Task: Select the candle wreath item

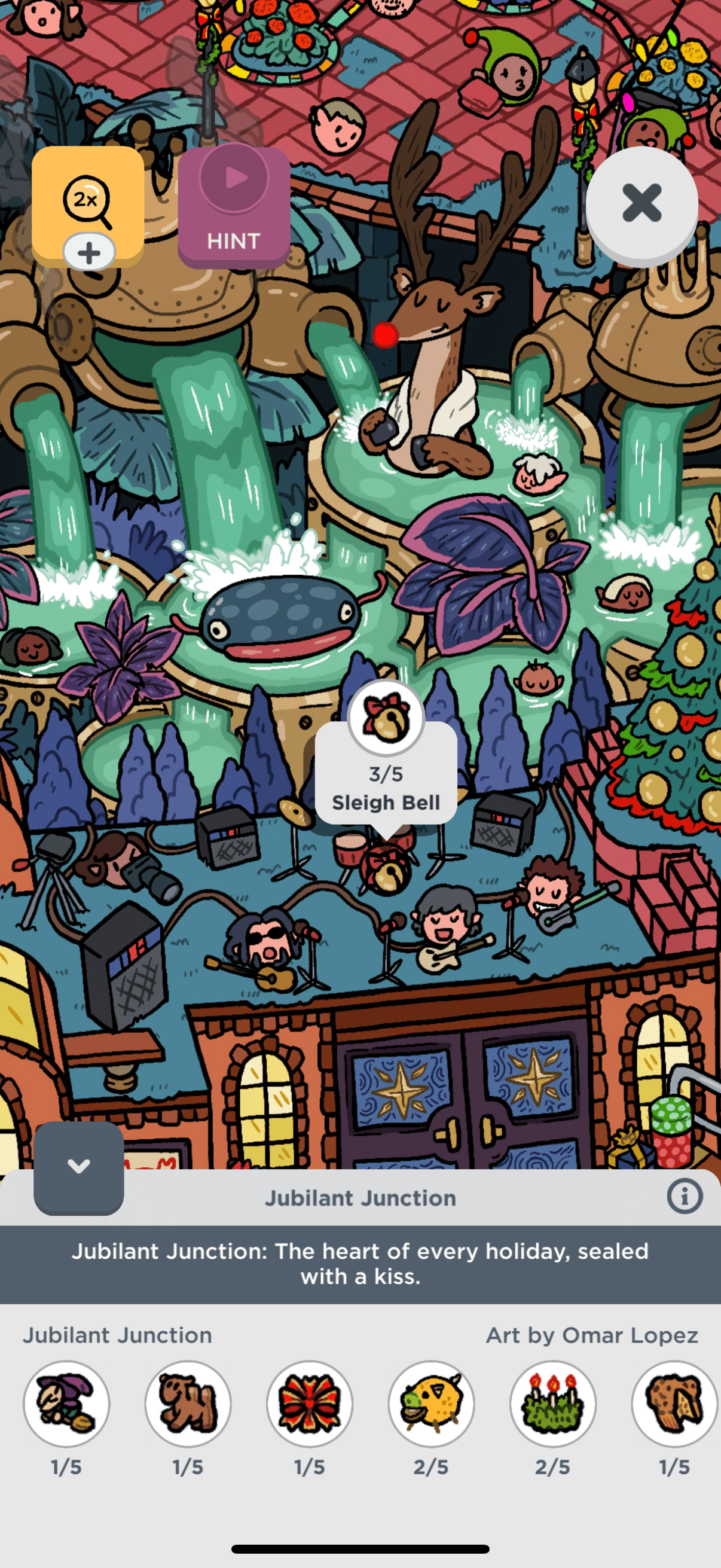Action: pyautogui.click(x=552, y=1404)
